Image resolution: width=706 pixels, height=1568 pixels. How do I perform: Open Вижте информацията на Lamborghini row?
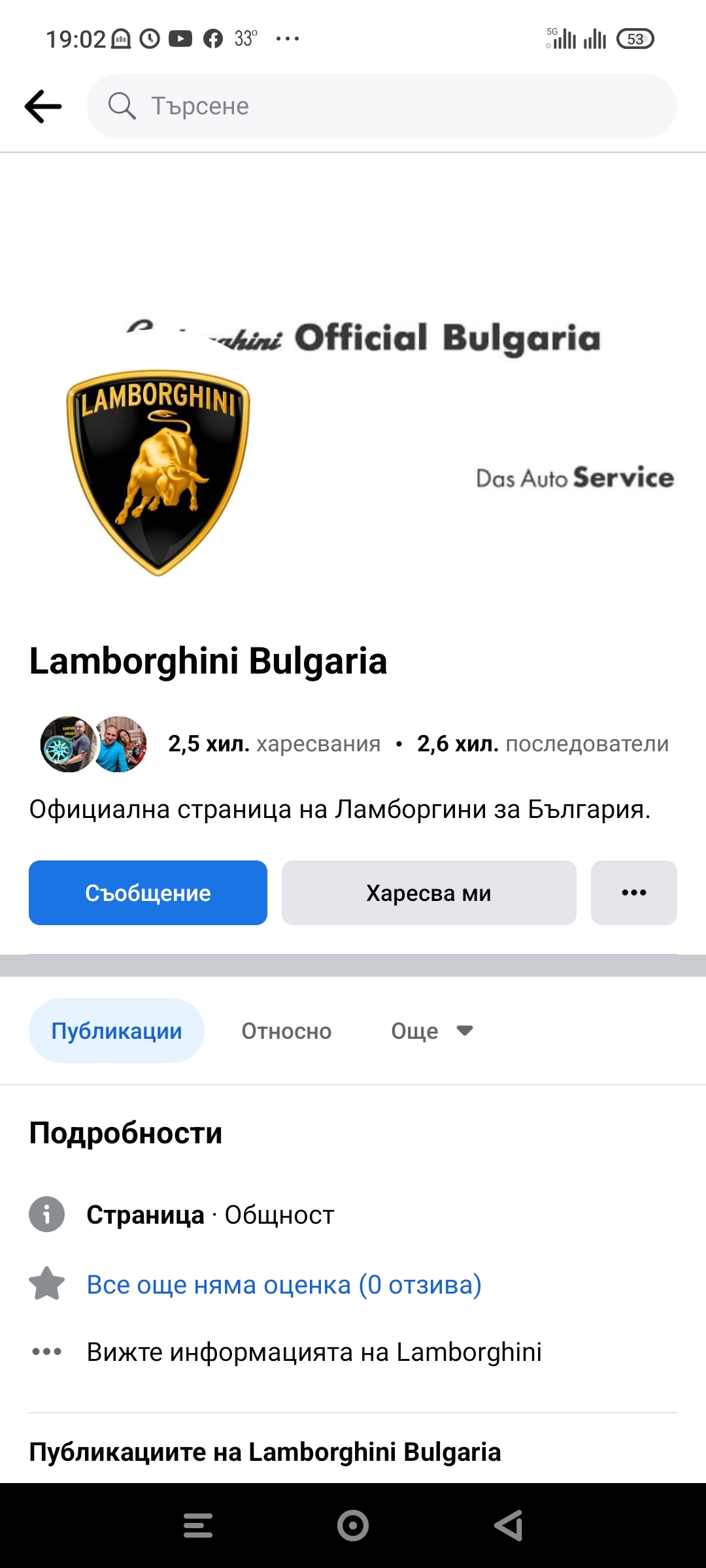point(314,1352)
